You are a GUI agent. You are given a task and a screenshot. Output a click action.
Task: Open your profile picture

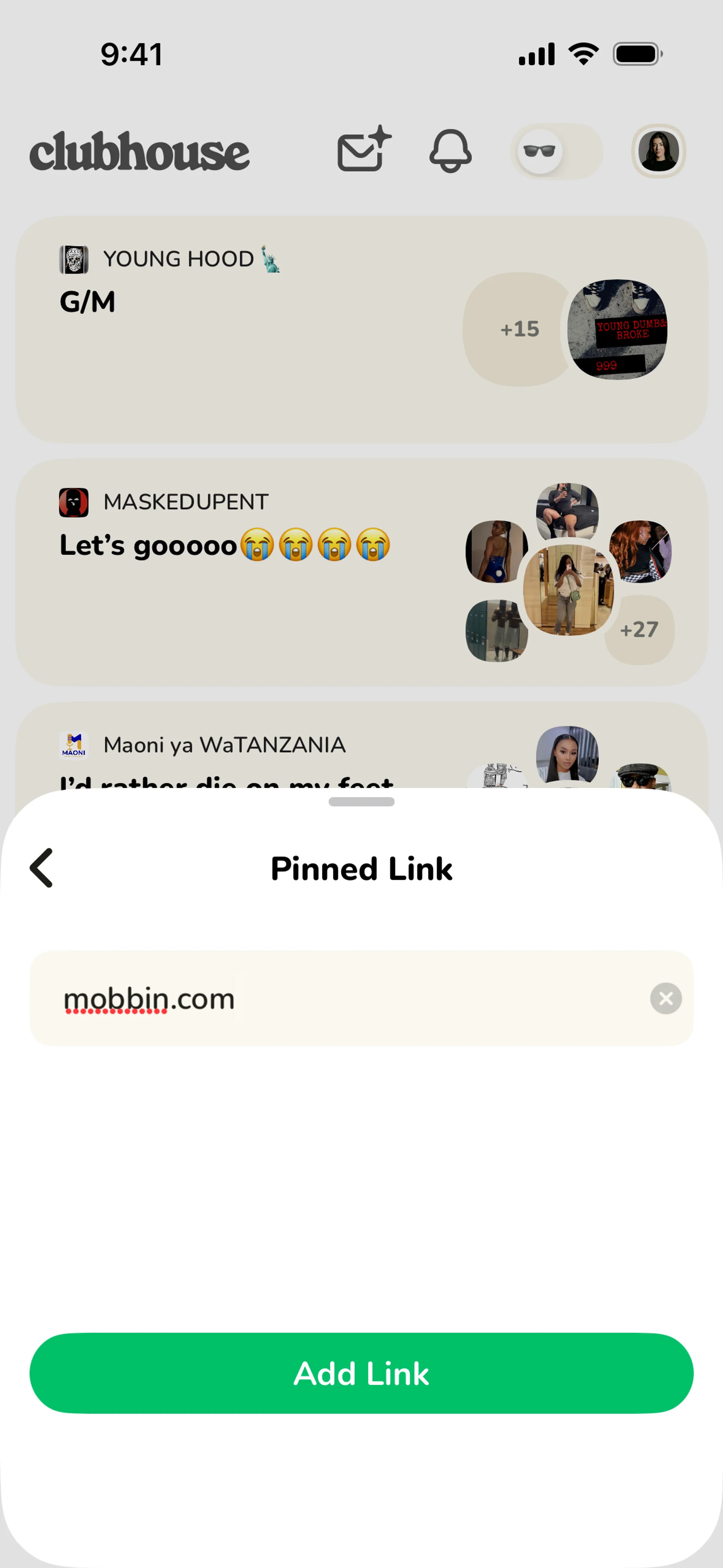point(658,151)
